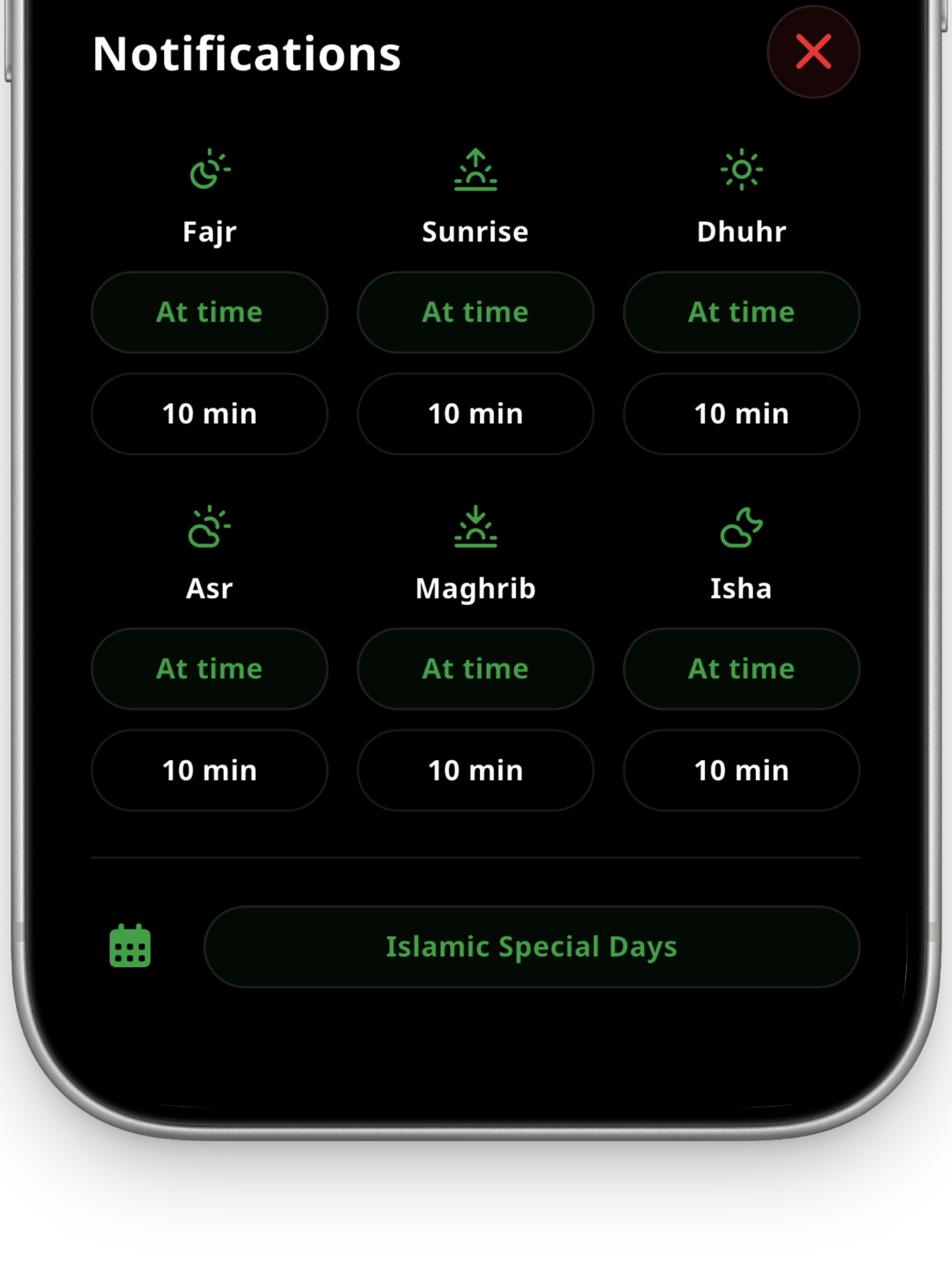Close the Notifications panel

pos(812,52)
